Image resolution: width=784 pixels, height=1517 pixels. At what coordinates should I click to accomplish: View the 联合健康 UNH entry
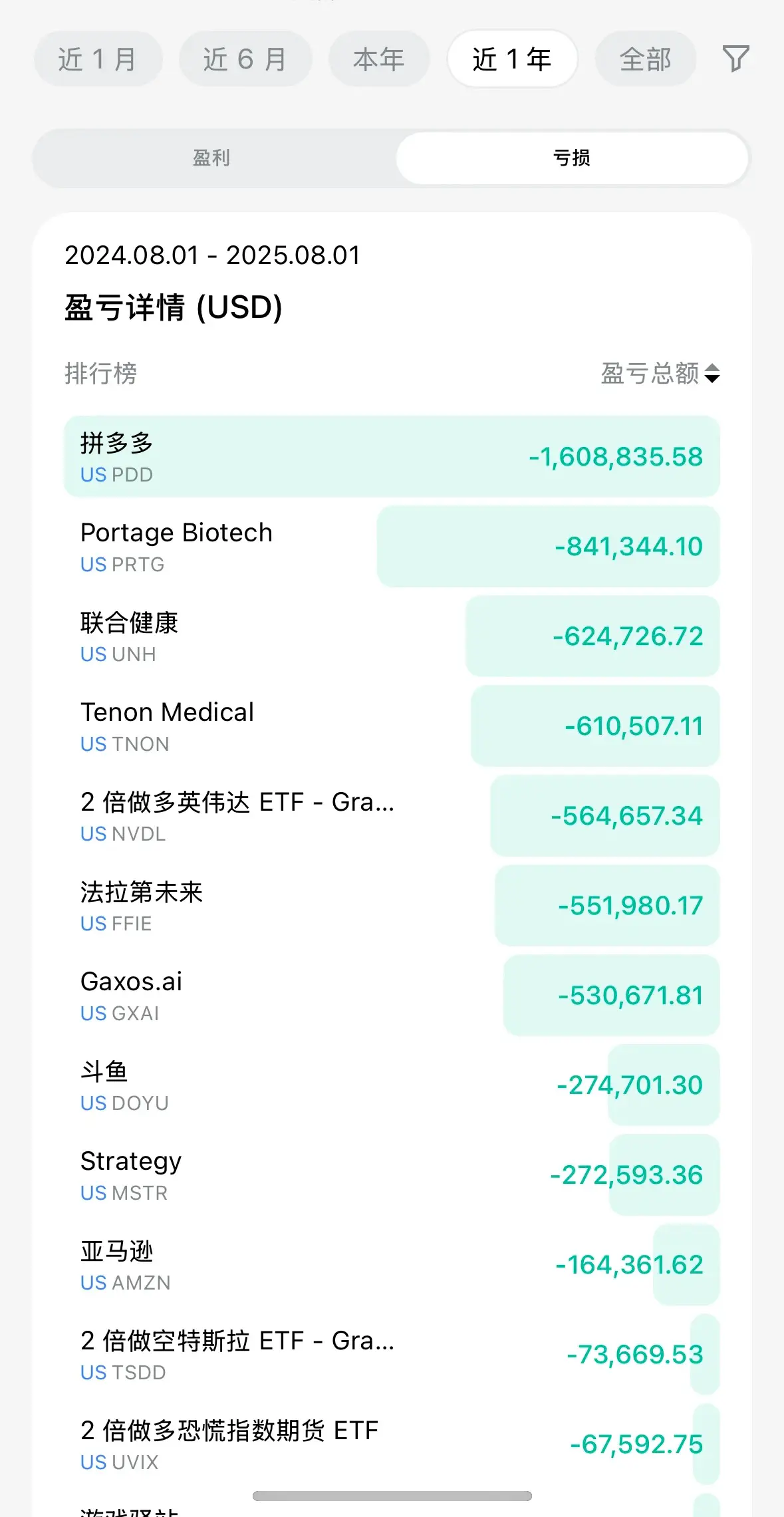392,636
